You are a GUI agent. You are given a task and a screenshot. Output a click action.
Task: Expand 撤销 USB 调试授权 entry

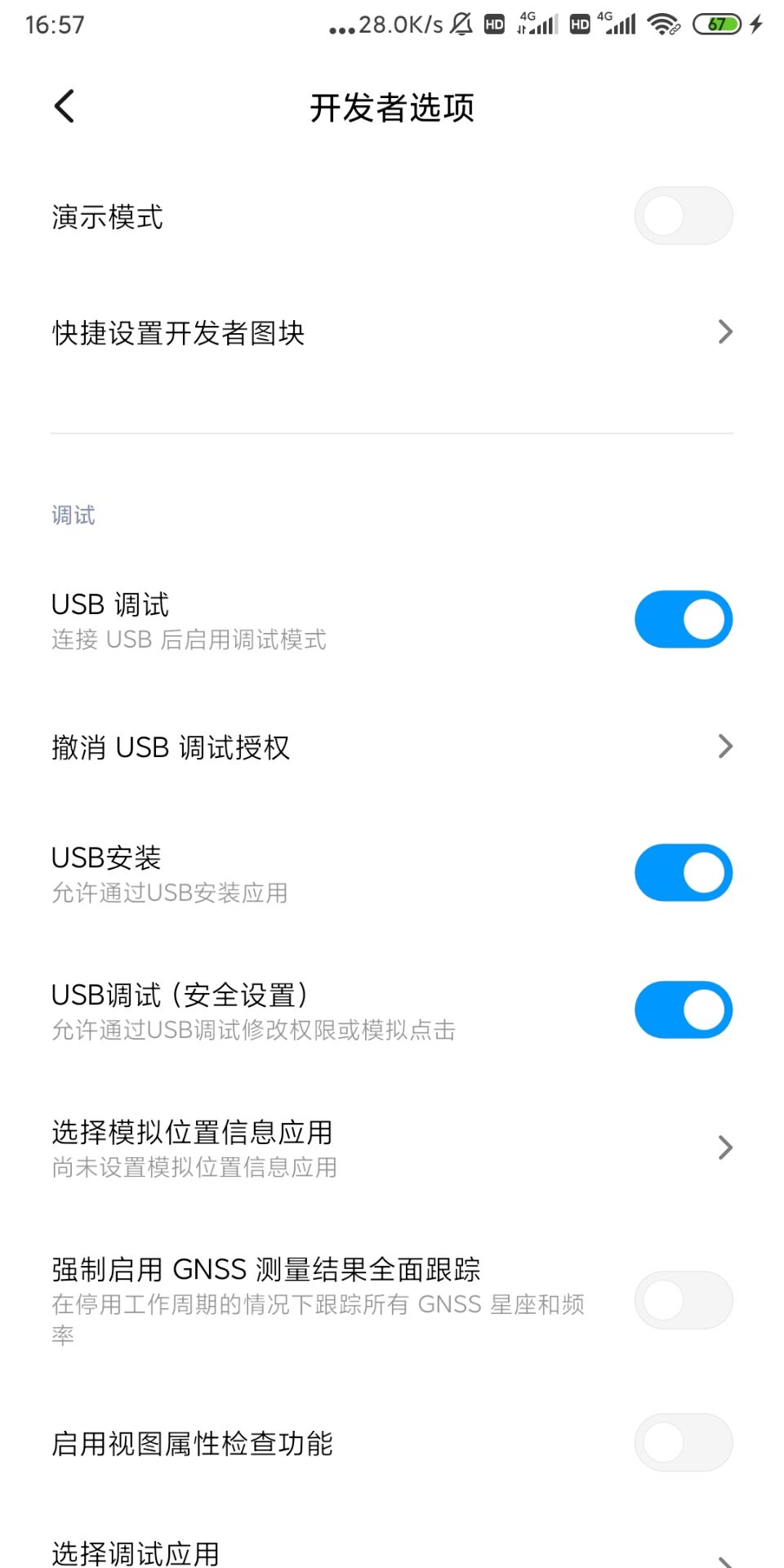(x=725, y=746)
